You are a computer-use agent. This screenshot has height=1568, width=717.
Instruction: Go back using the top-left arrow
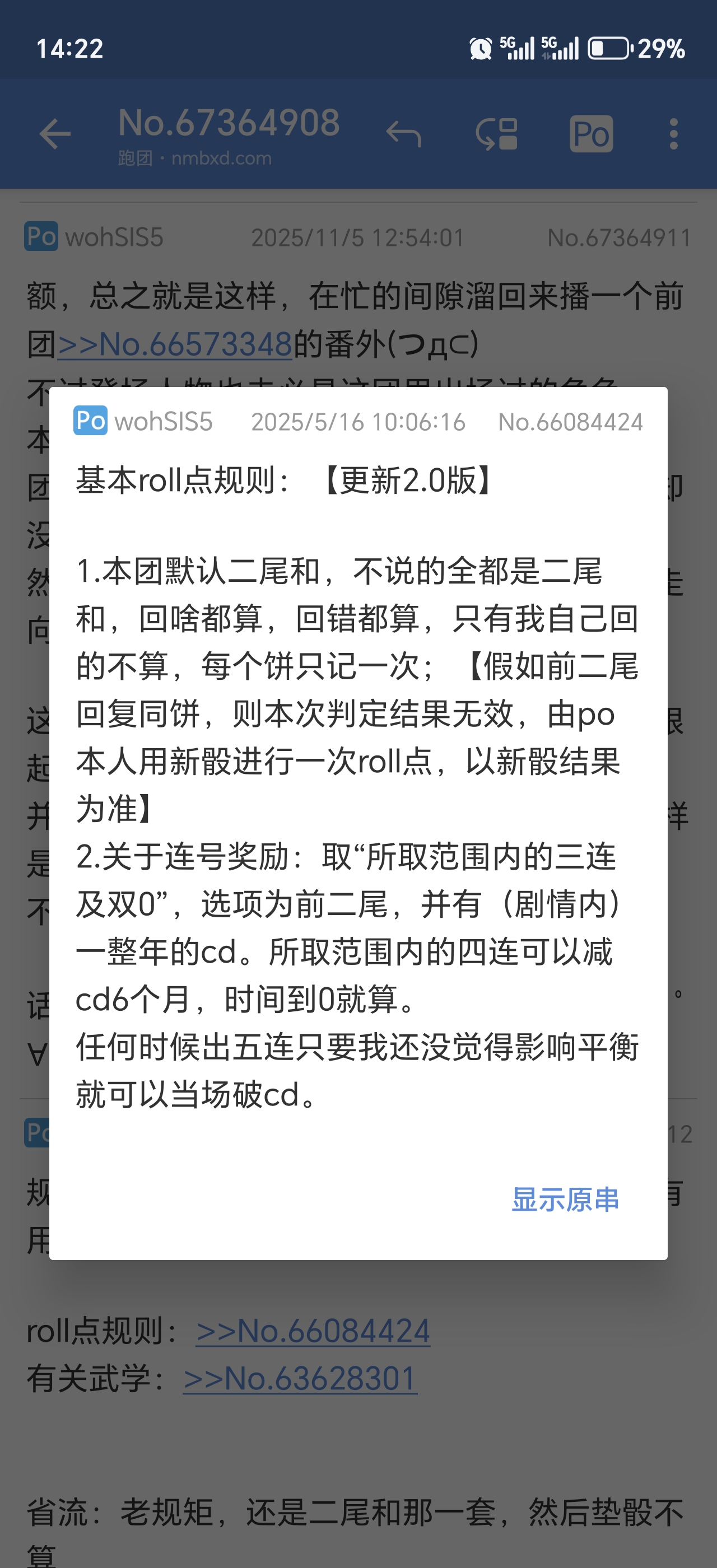55,134
